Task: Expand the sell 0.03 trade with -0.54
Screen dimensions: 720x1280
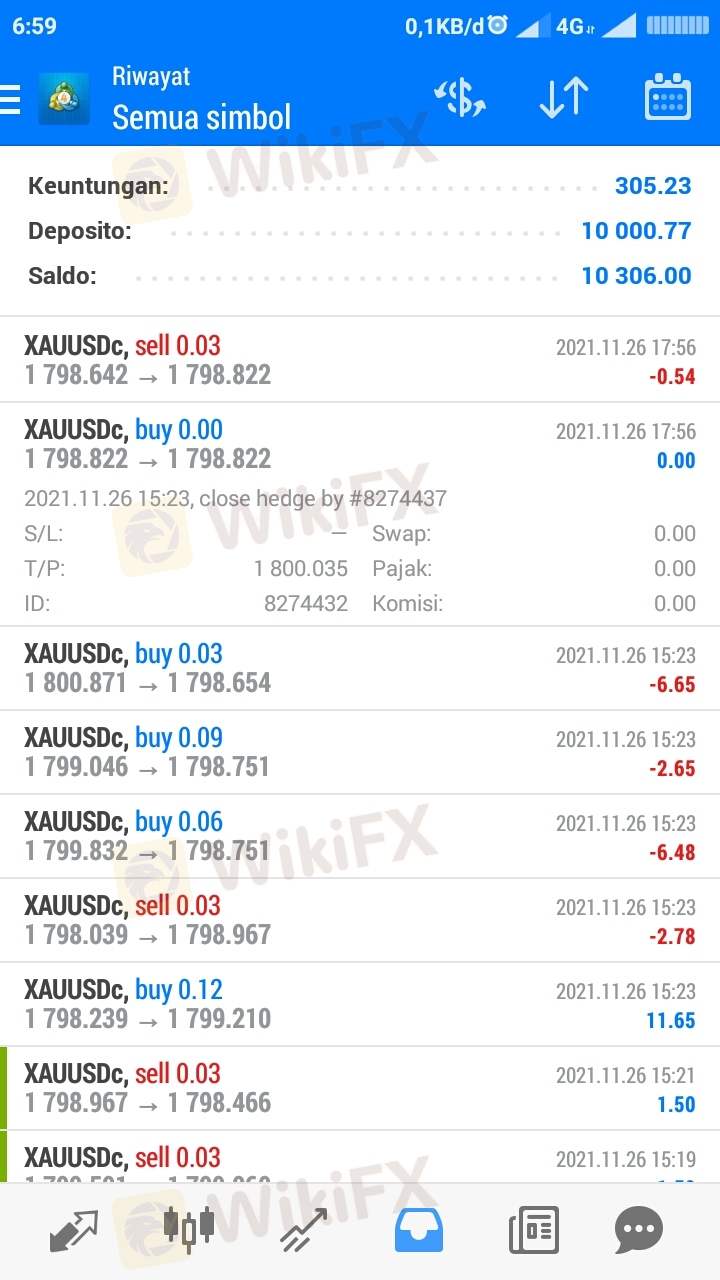Action: pyautogui.click(x=360, y=360)
